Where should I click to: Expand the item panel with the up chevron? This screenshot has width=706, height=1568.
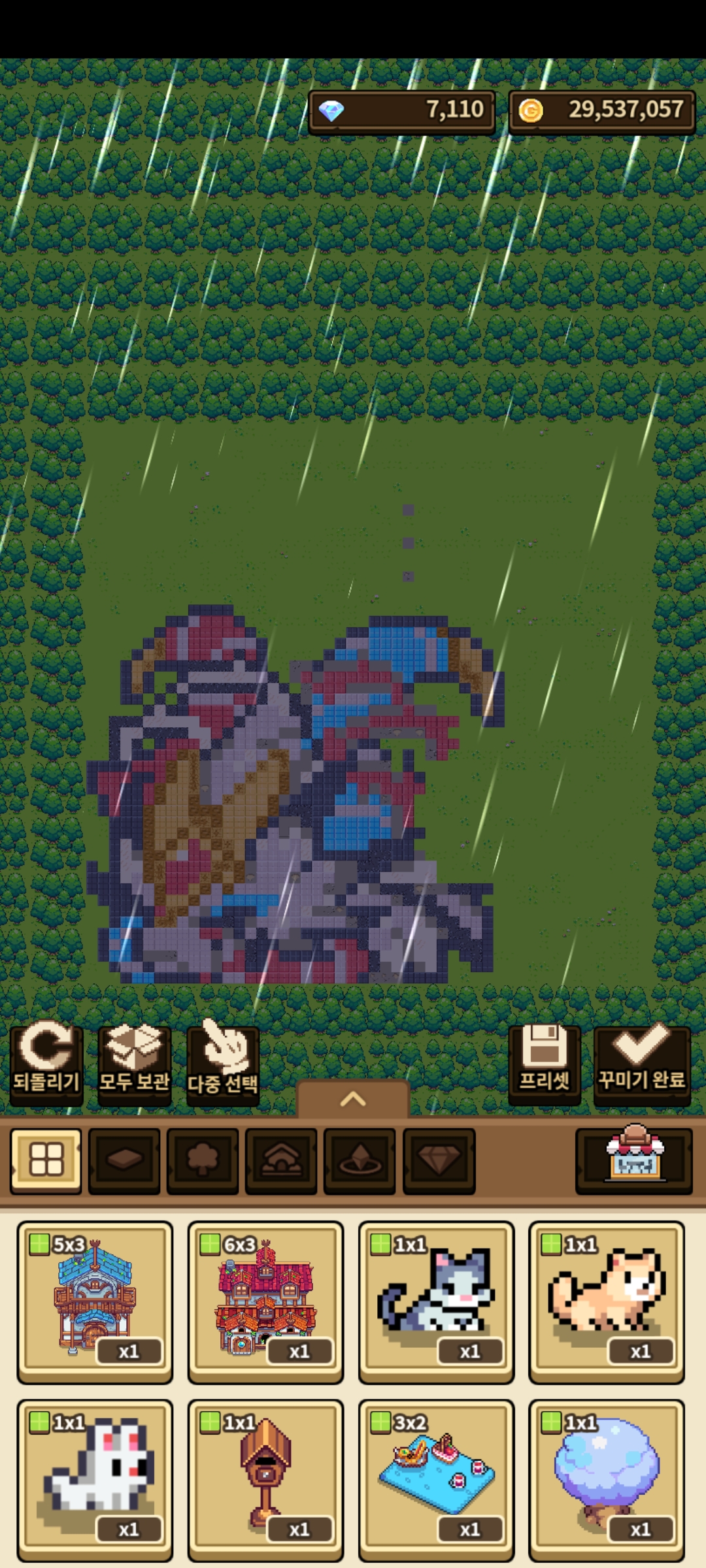[353, 1099]
